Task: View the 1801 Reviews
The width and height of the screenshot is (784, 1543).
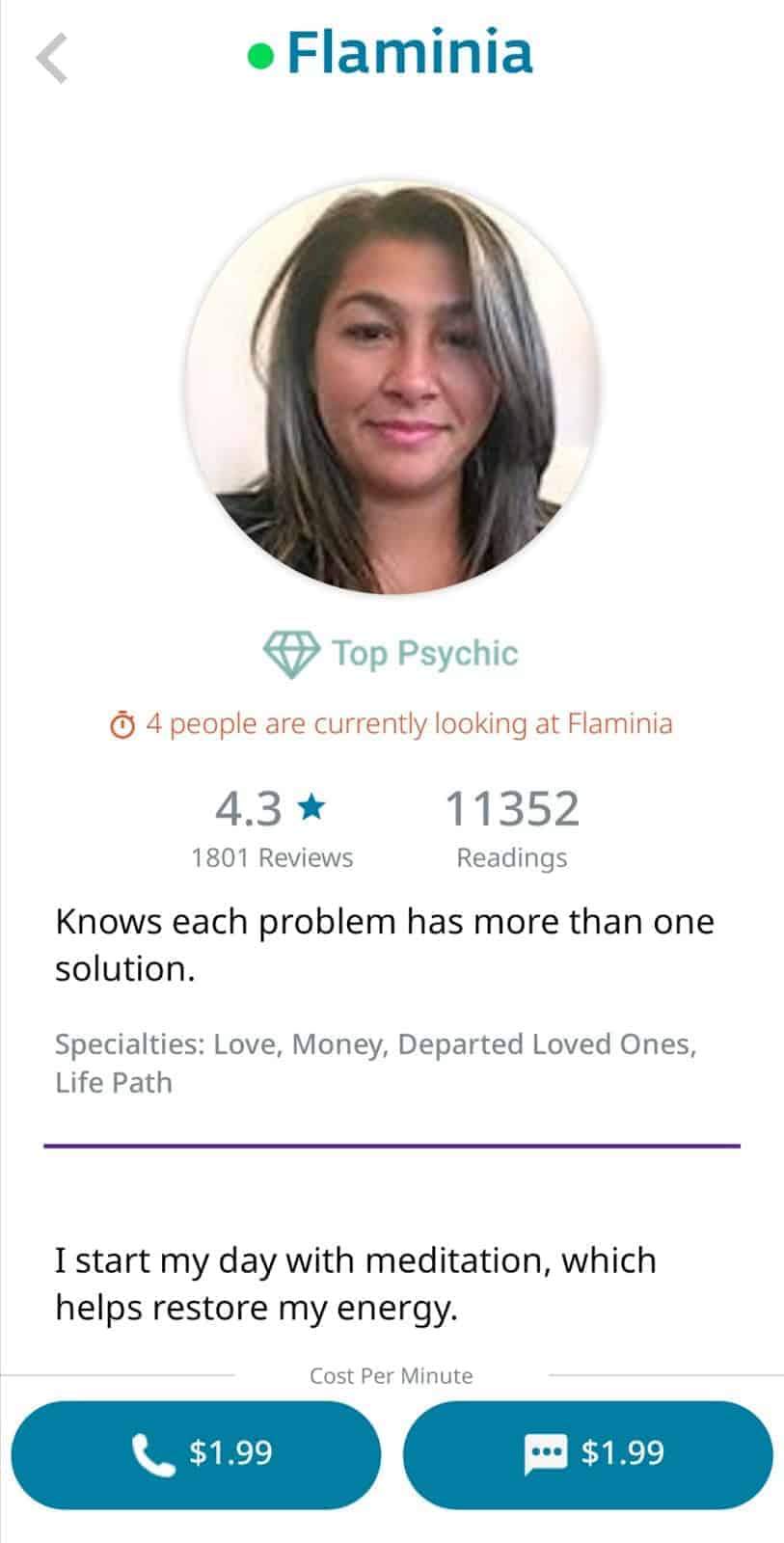Action: coord(272,856)
